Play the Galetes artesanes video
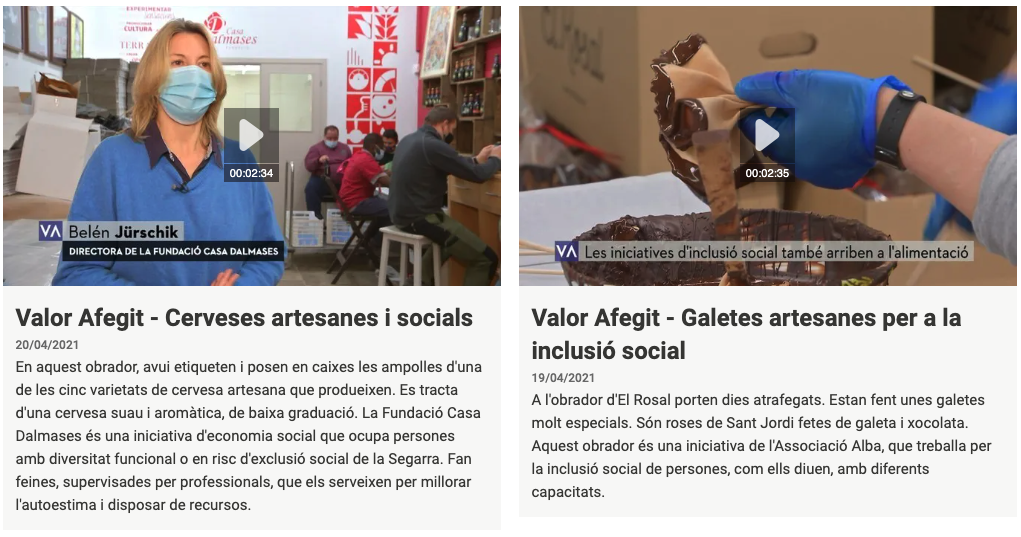 tap(767, 135)
